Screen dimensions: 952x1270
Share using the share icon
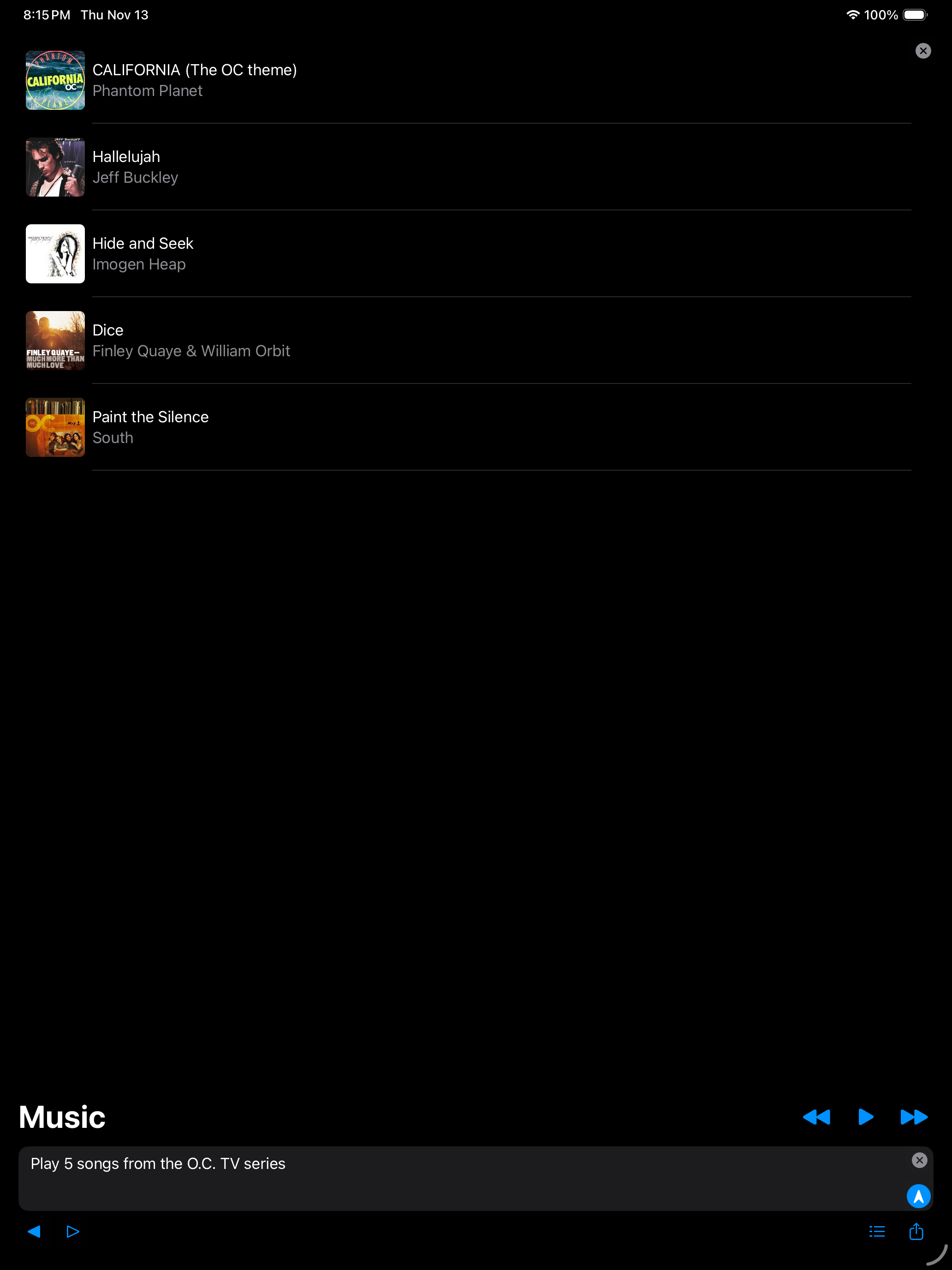916,1232
